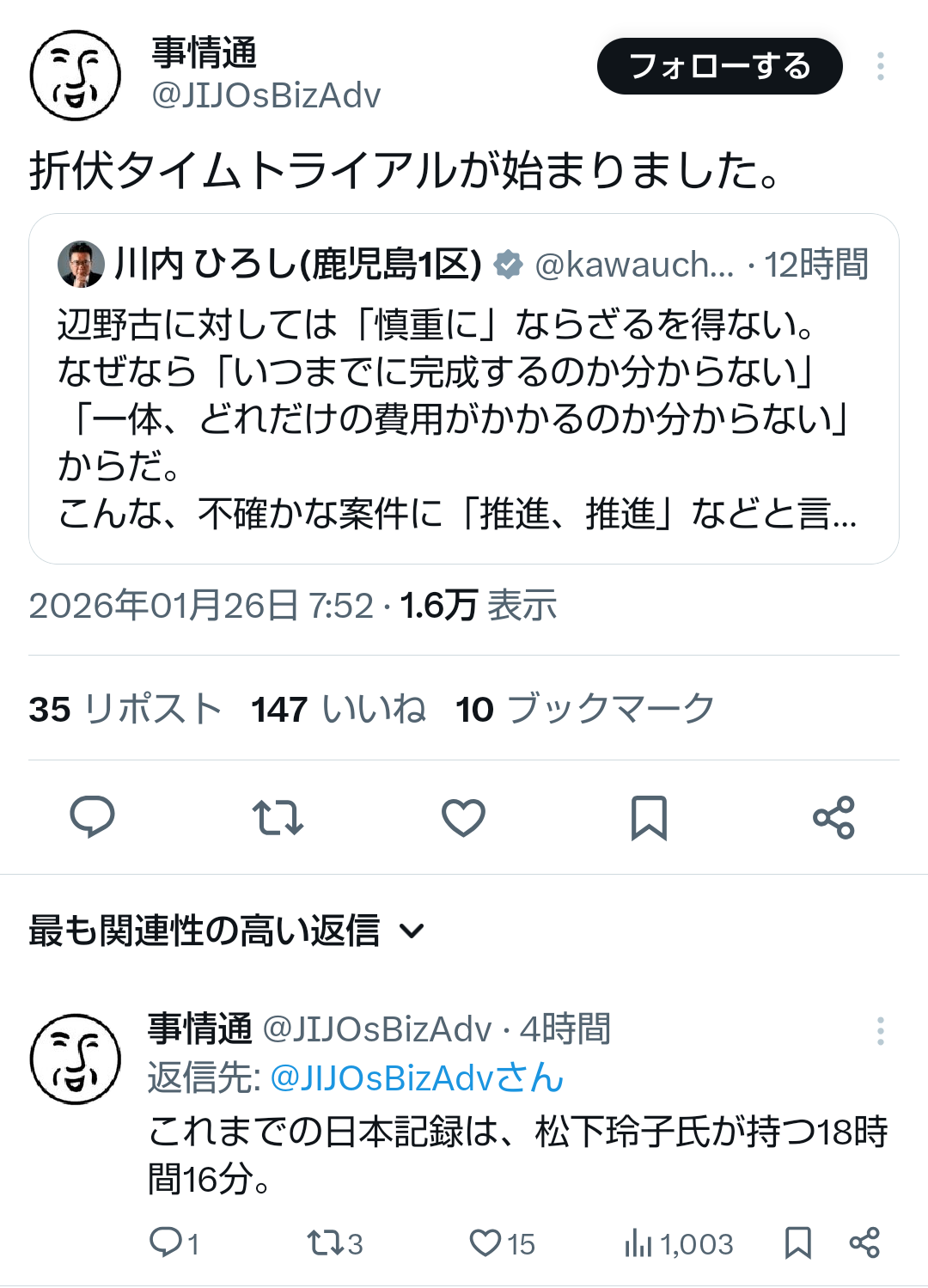
Task: Open overflow menu on the reply
Action: [880, 1030]
